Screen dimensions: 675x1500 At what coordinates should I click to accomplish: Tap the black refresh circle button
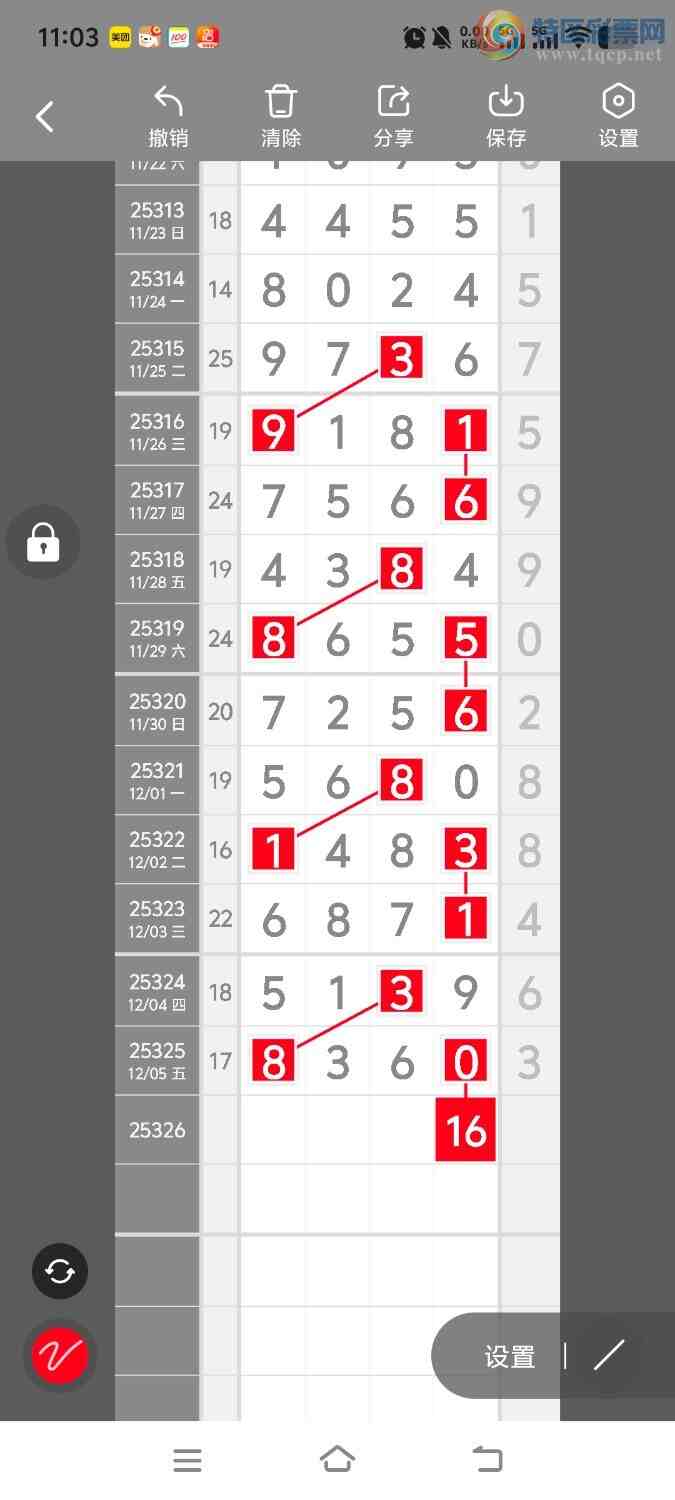coord(60,1271)
